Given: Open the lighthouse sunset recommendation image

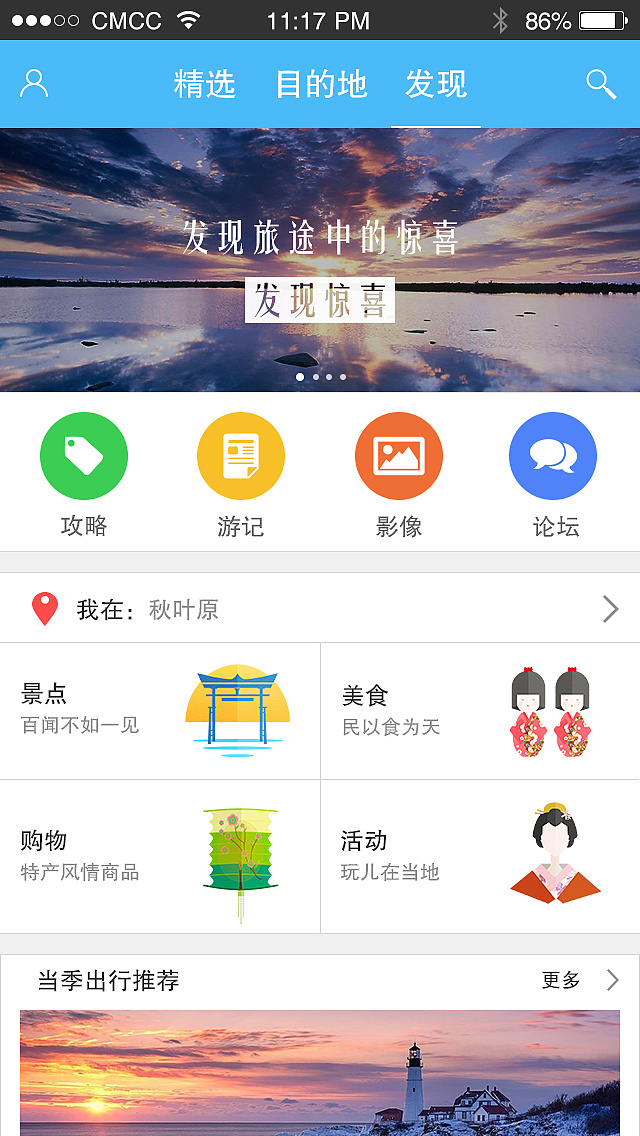Looking at the screenshot, I should pyautogui.click(x=320, y=1074).
